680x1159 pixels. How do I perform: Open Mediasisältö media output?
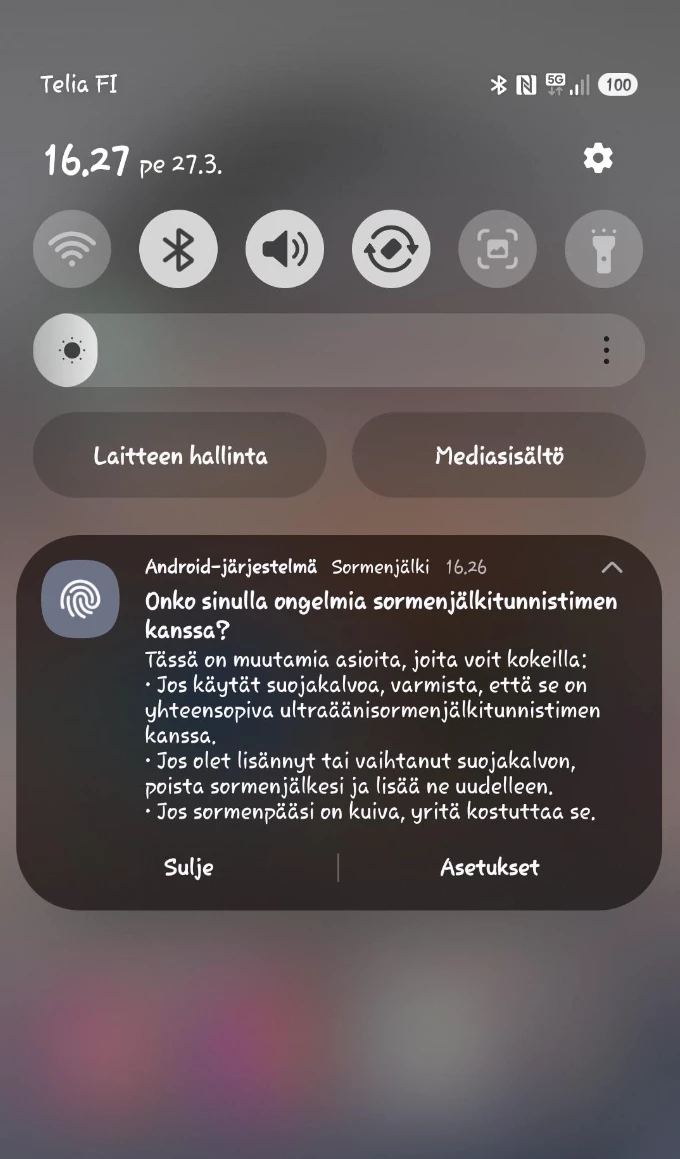(x=499, y=456)
